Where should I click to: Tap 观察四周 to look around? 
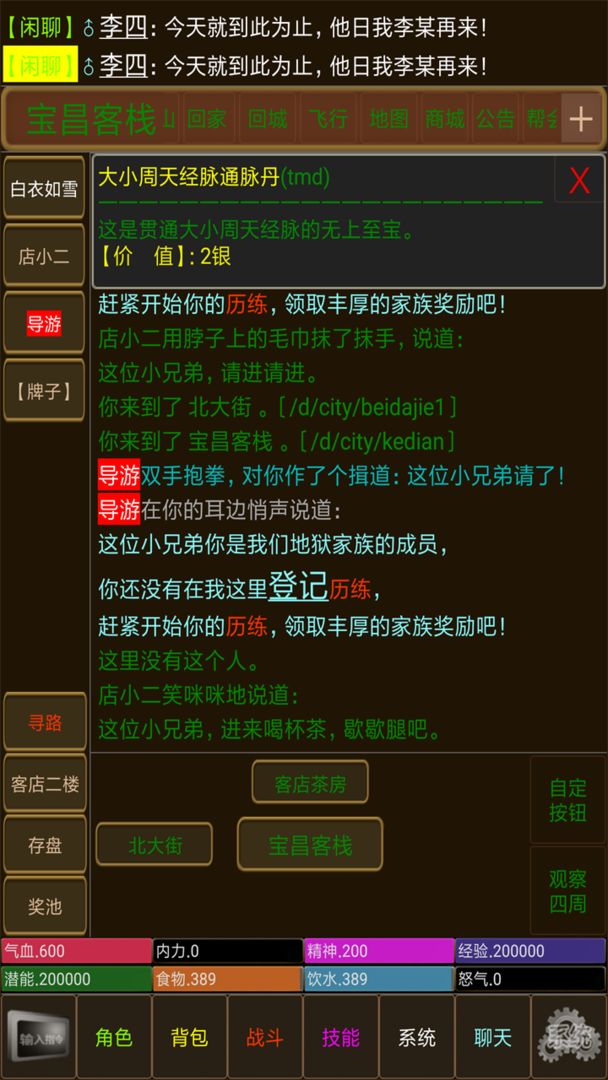coord(567,891)
